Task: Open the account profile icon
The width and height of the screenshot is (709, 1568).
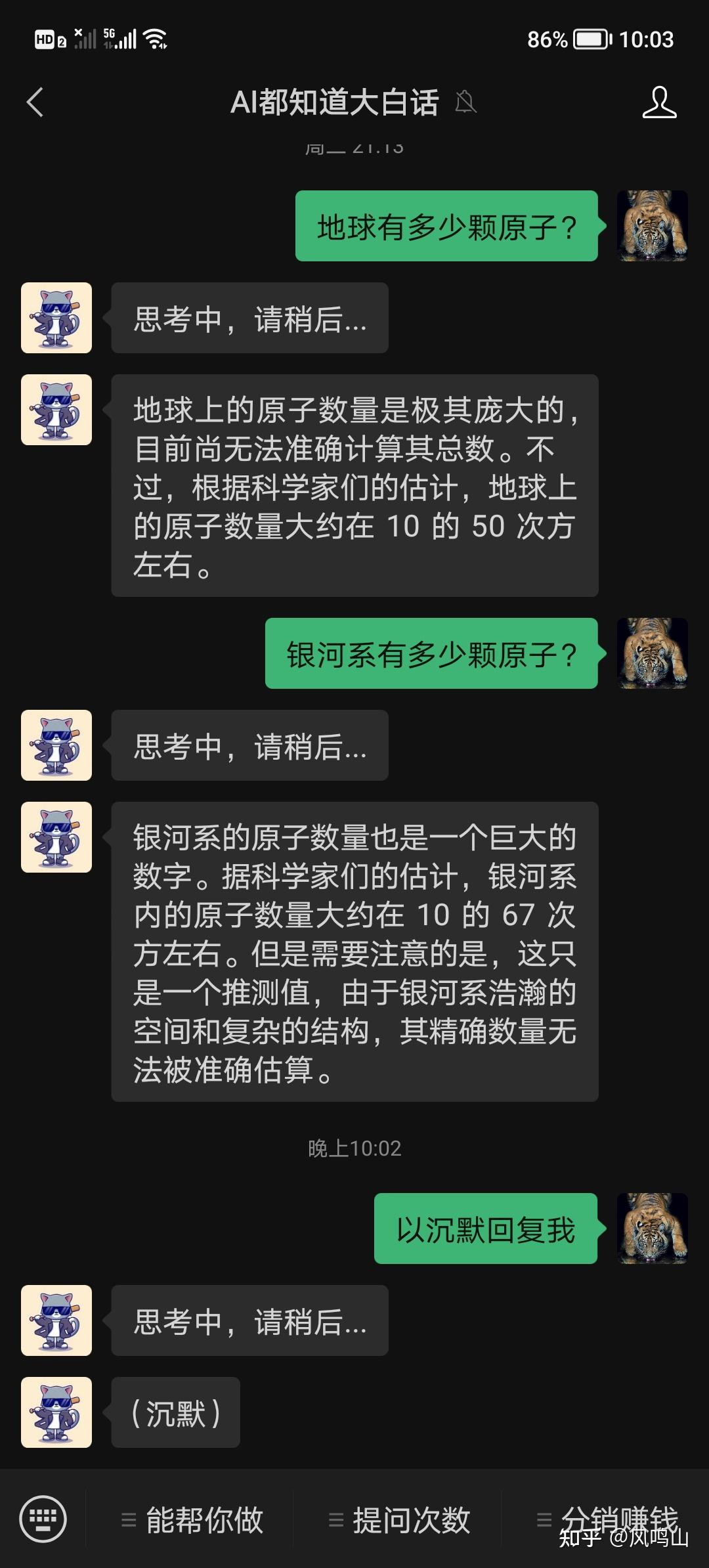Action: tap(659, 102)
